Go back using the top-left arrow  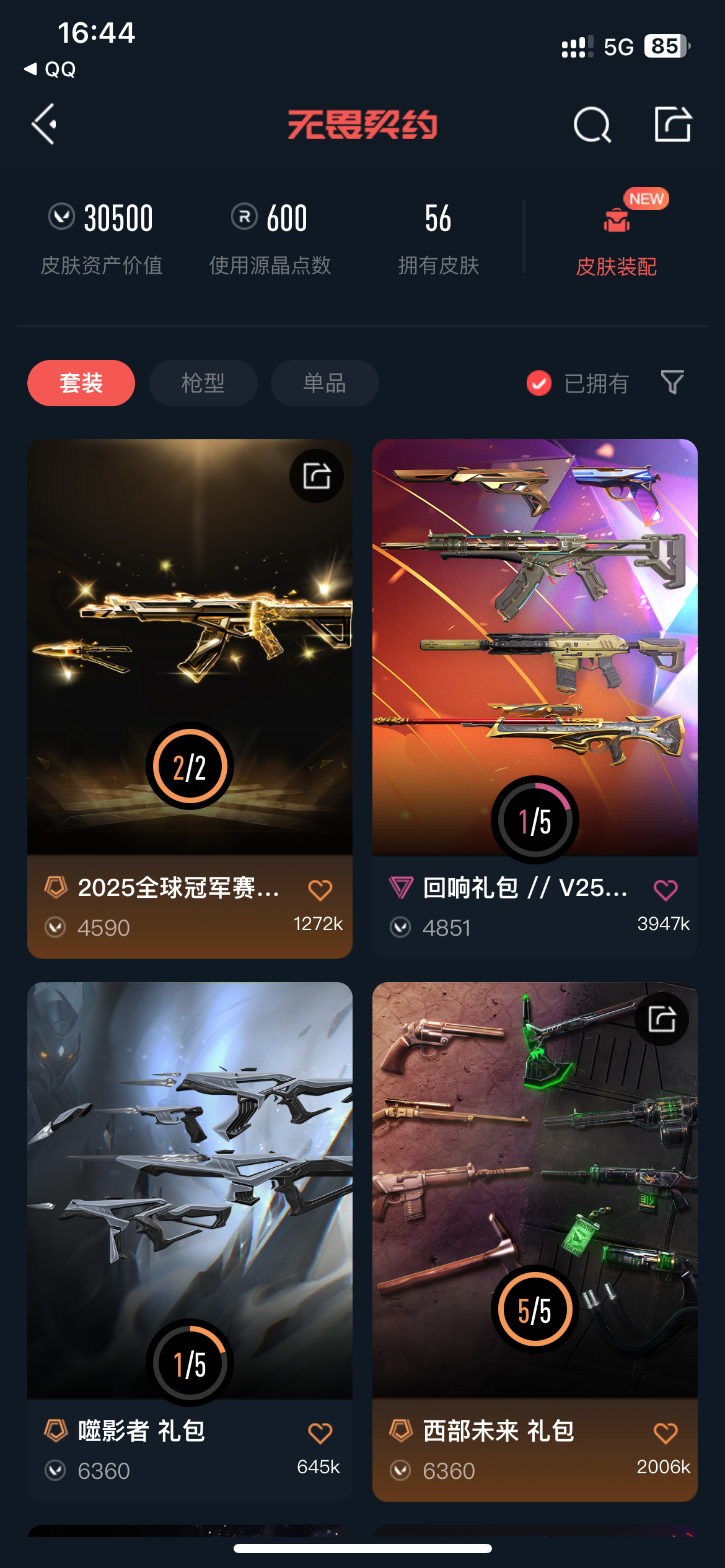click(x=45, y=124)
